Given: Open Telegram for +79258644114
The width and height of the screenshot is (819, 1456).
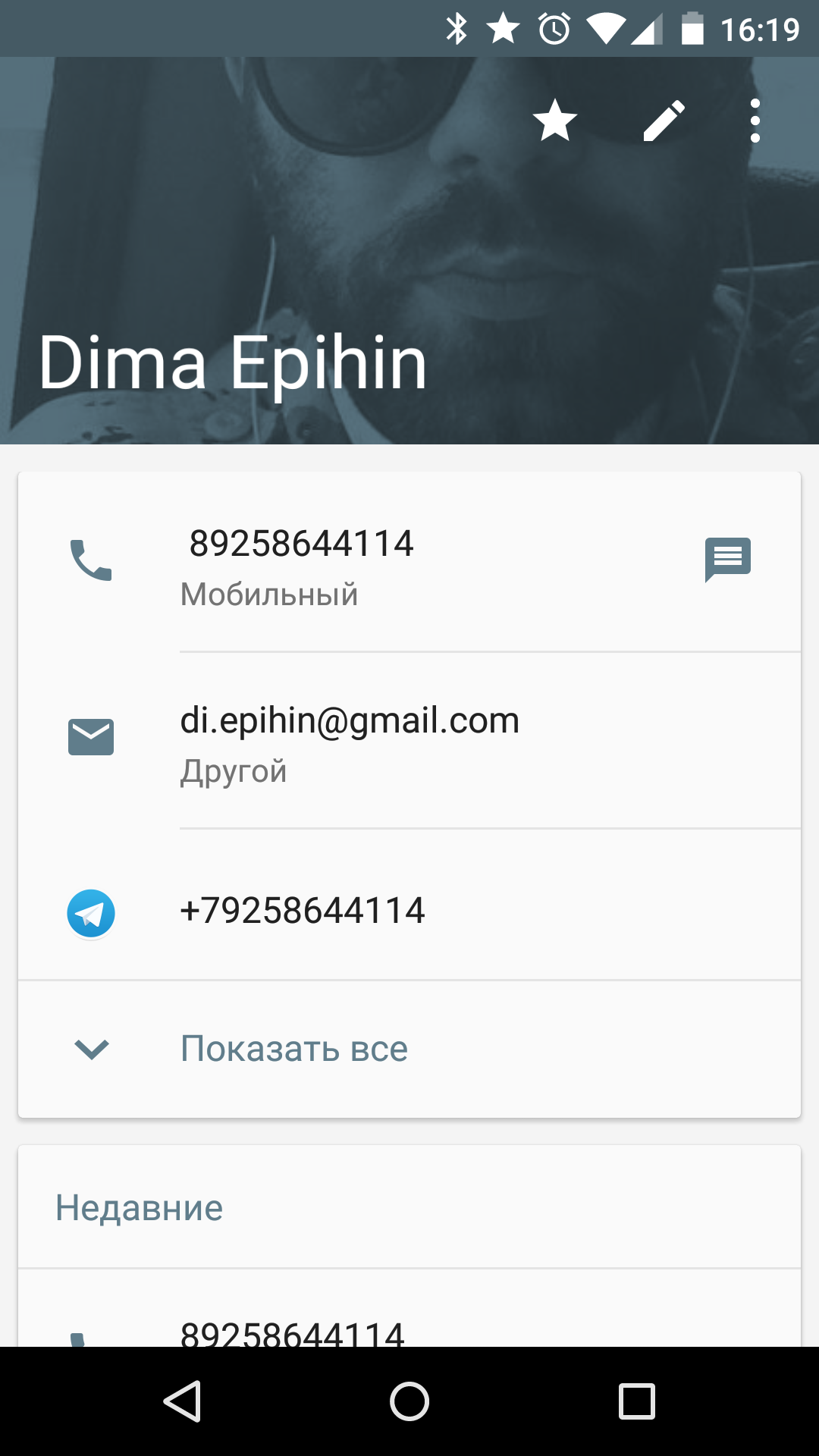Looking at the screenshot, I should point(302,911).
